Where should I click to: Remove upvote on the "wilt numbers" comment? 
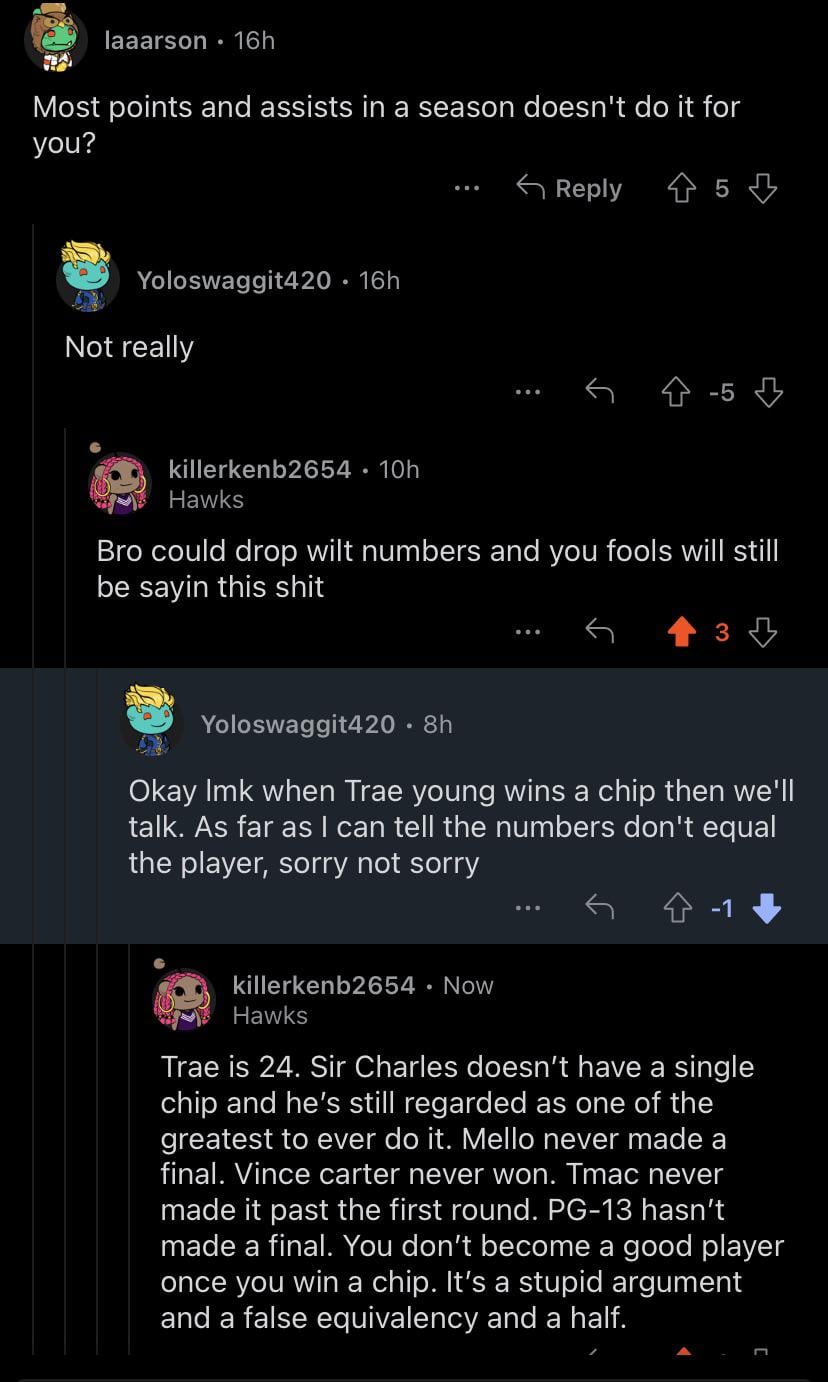[682, 632]
